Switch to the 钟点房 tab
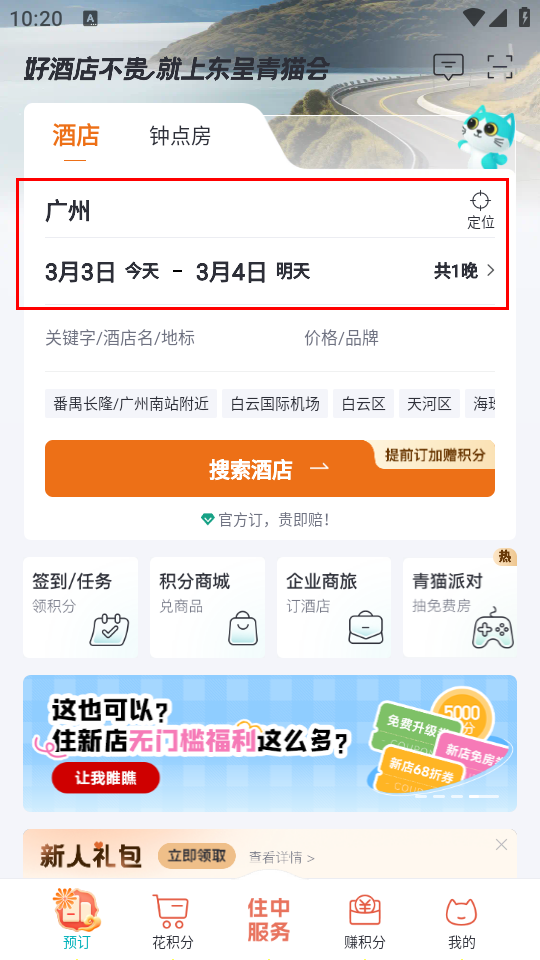540x960 pixels. coord(180,135)
